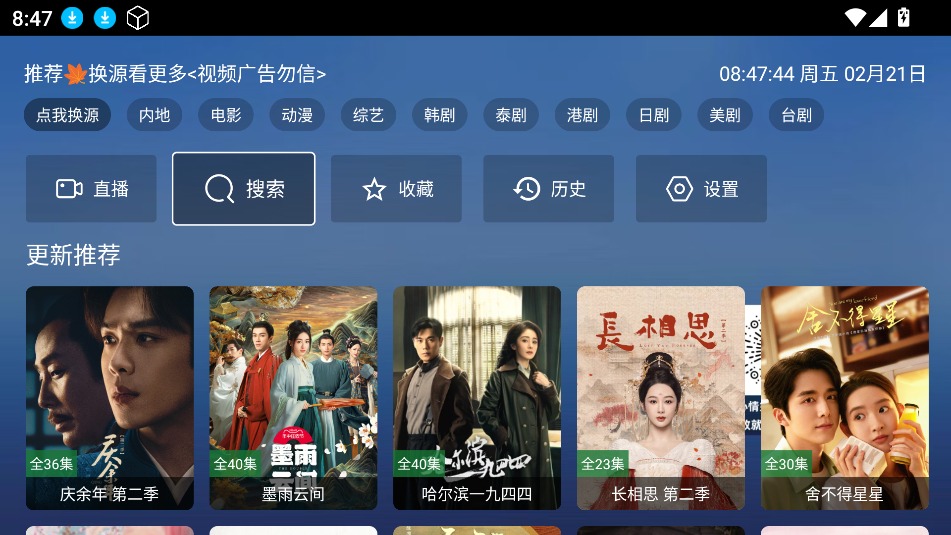The image size is (951, 535).
Task: Switch to the 电影 category
Action: (x=226, y=115)
